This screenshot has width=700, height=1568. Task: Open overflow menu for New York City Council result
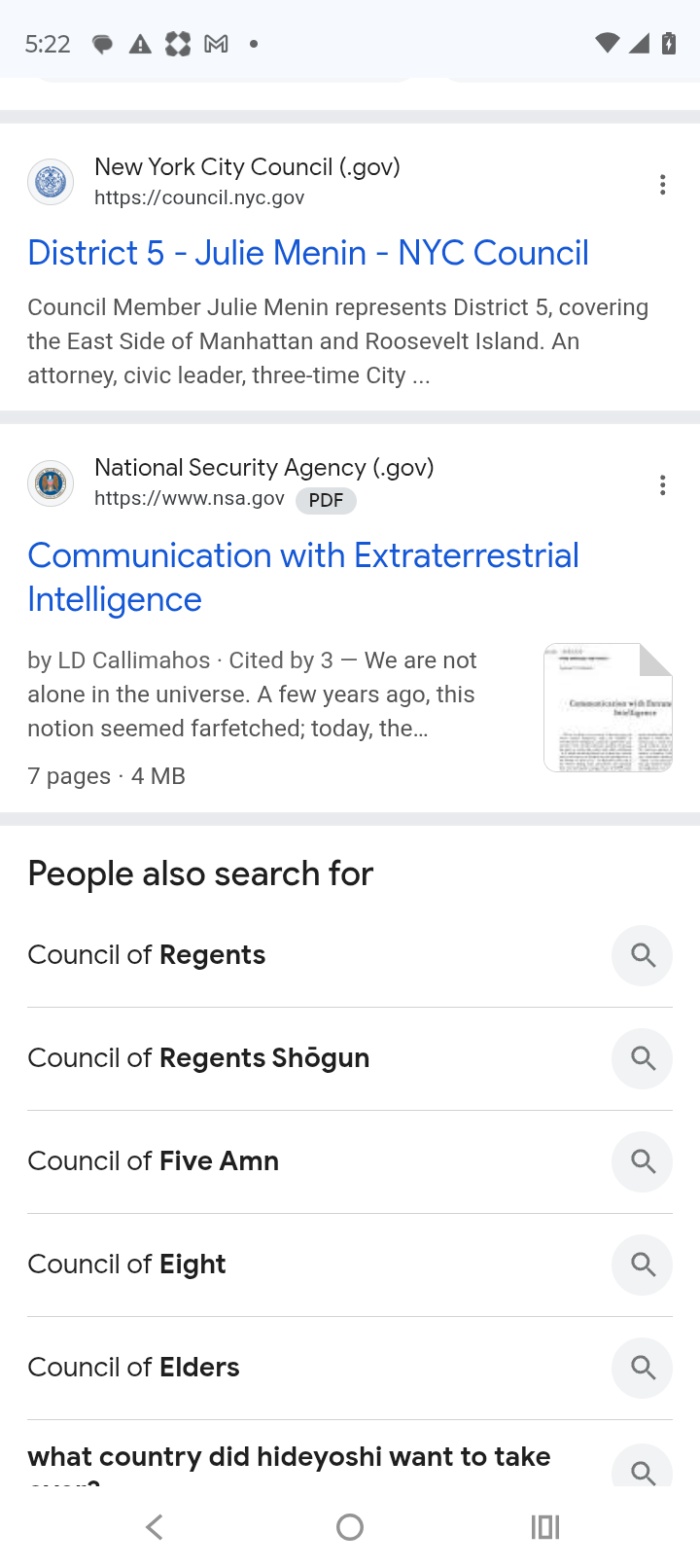pyautogui.click(x=663, y=185)
